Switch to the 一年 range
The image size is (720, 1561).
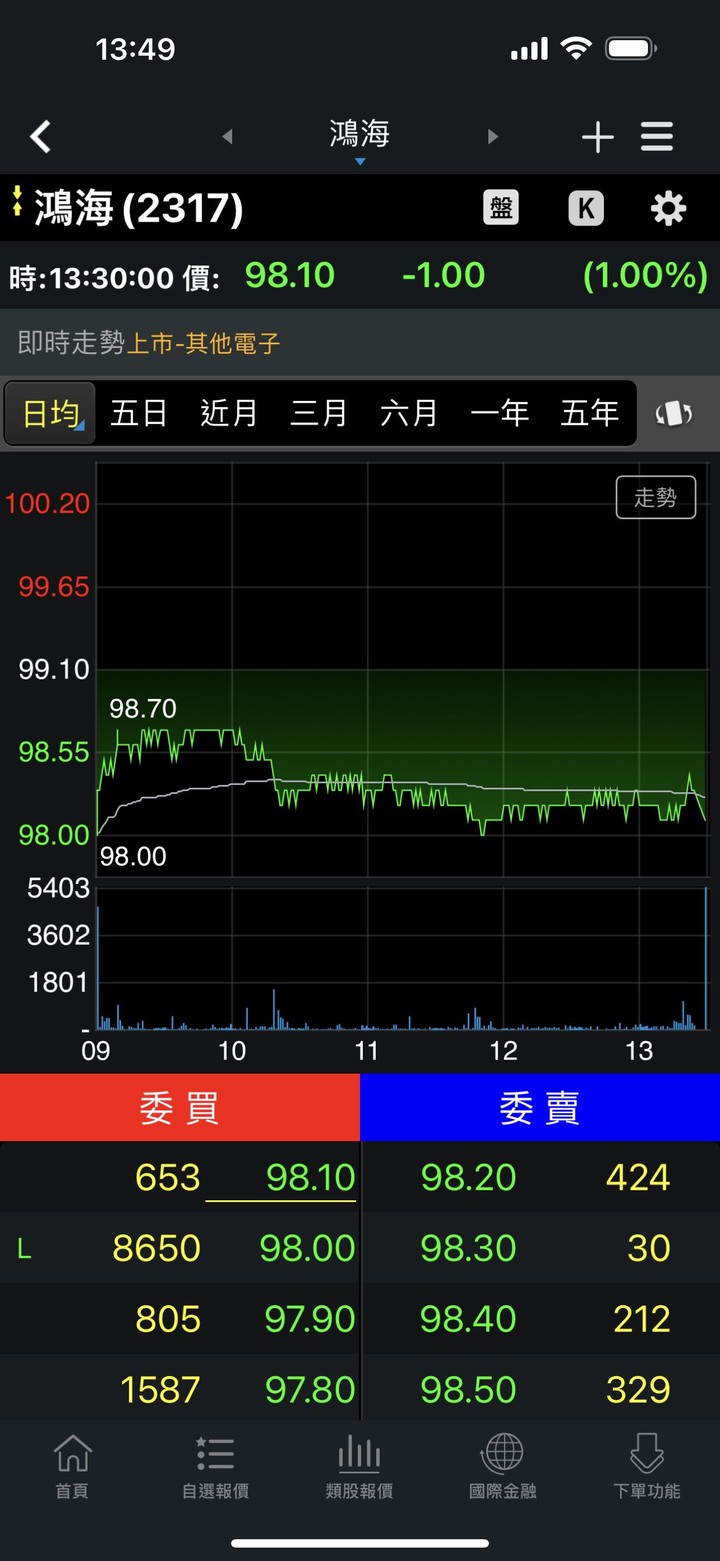[x=499, y=412]
